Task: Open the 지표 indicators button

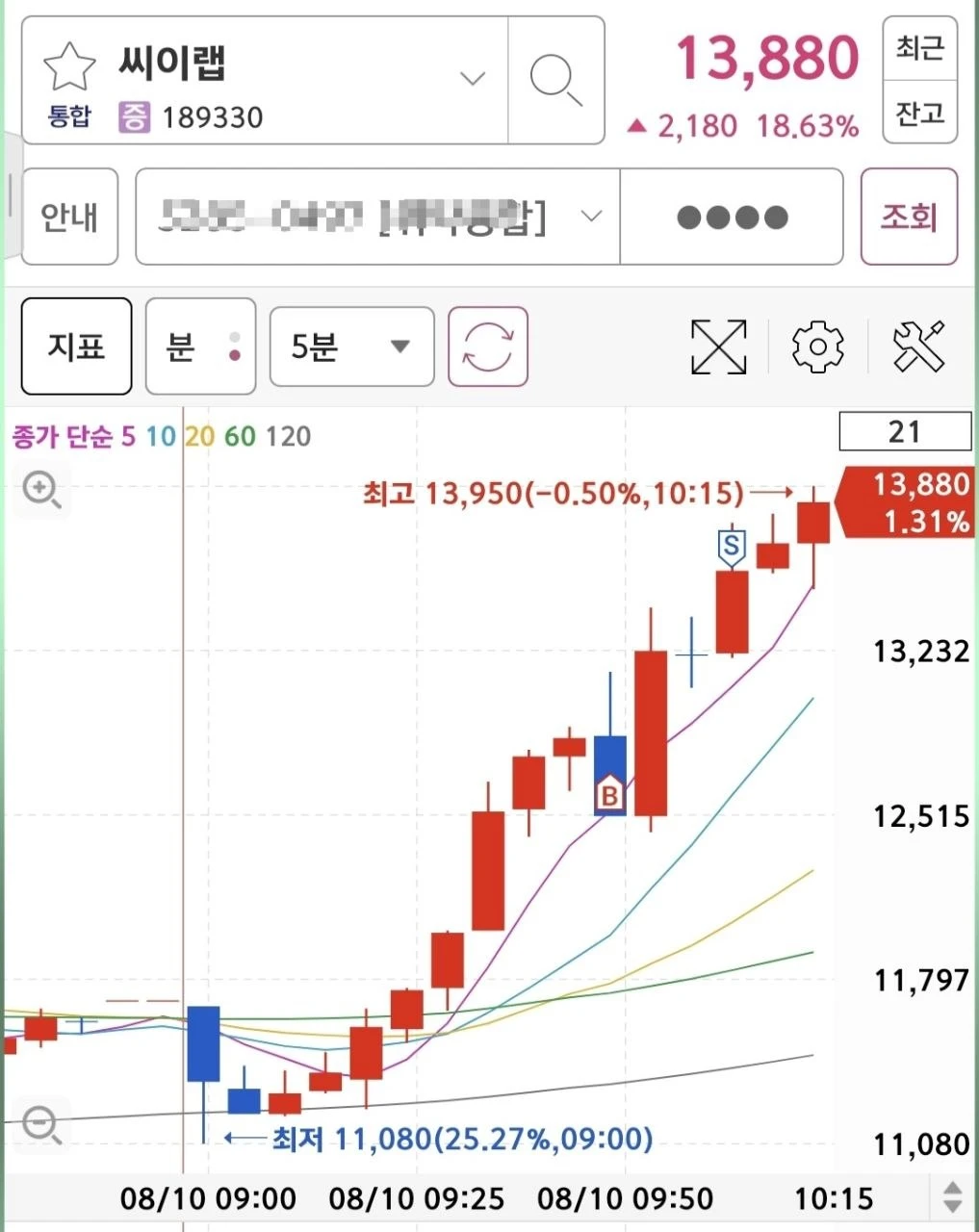Action: pos(77,346)
